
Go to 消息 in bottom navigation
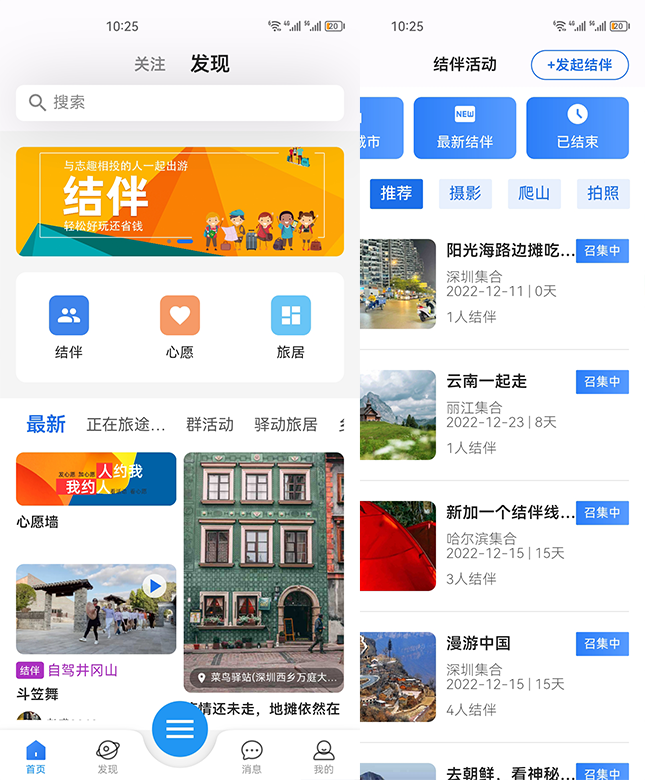click(x=252, y=756)
